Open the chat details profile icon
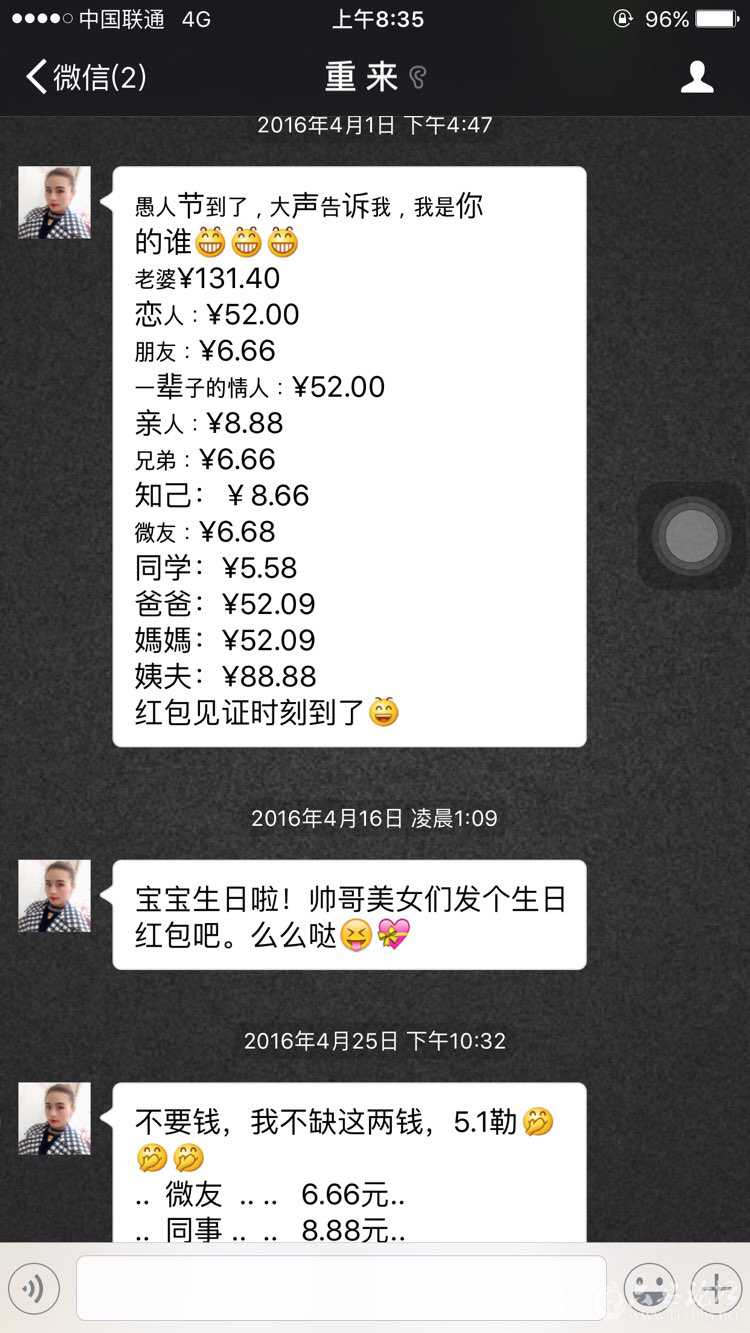The height and width of the screenshot is (1333, 750). (697, 77)
